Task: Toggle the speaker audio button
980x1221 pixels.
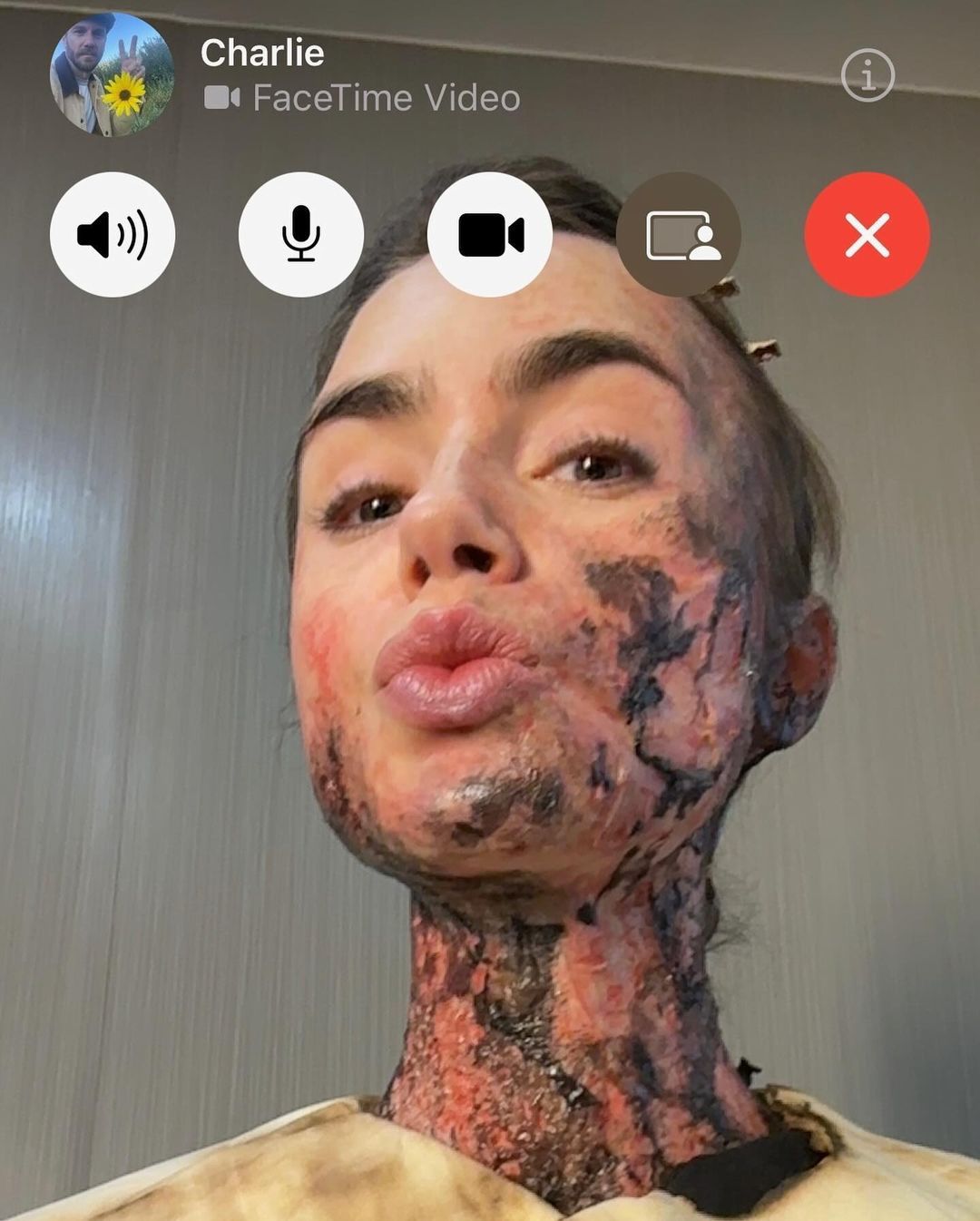Action: click(113, 235)
